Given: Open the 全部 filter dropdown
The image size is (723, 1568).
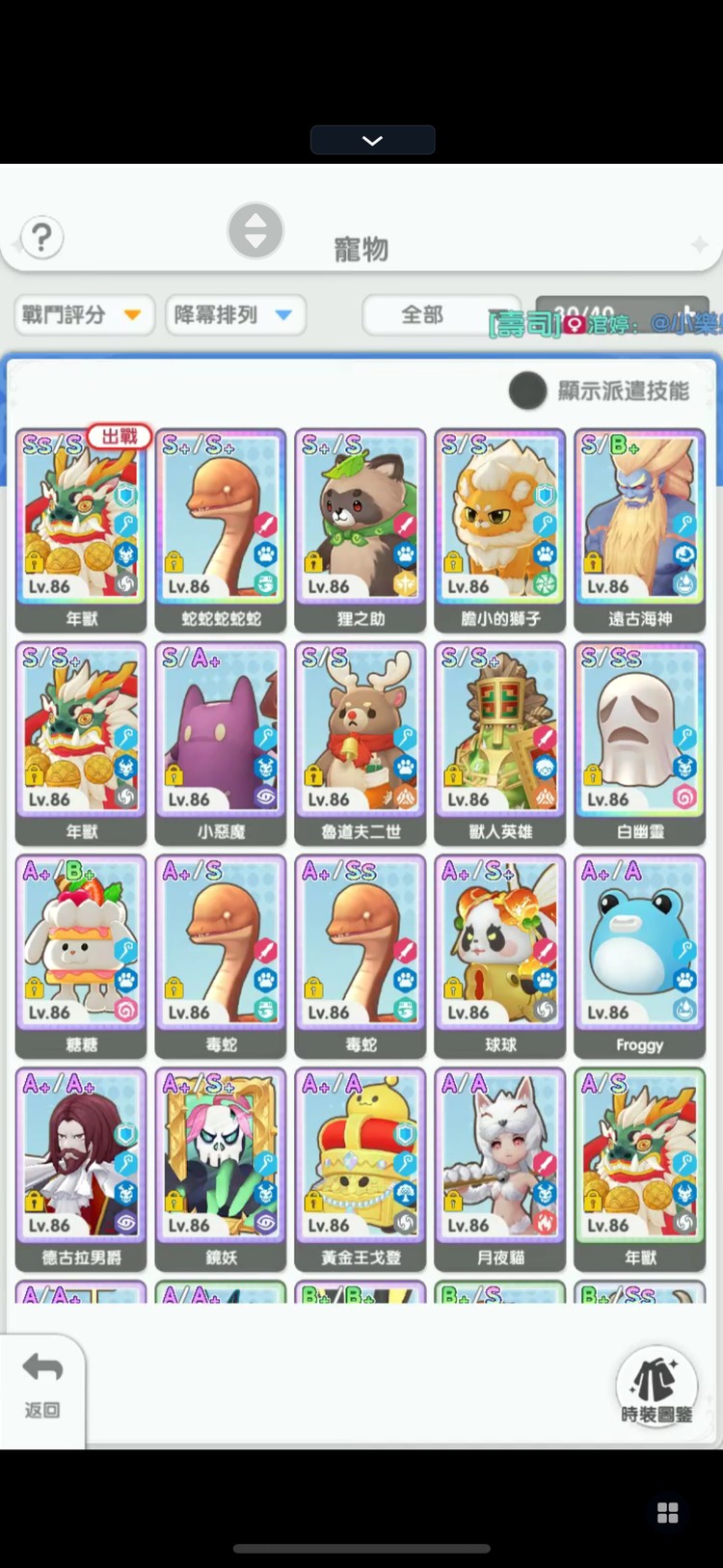Looking at the screenshot, I should point(439,315).
